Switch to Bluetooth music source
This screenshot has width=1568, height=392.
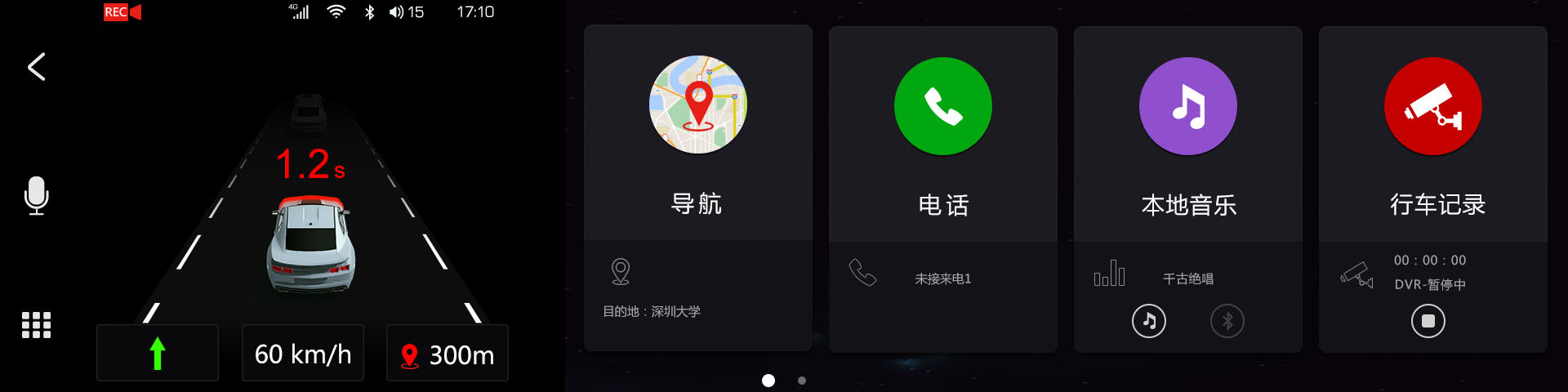click(x=1227, y=321)
